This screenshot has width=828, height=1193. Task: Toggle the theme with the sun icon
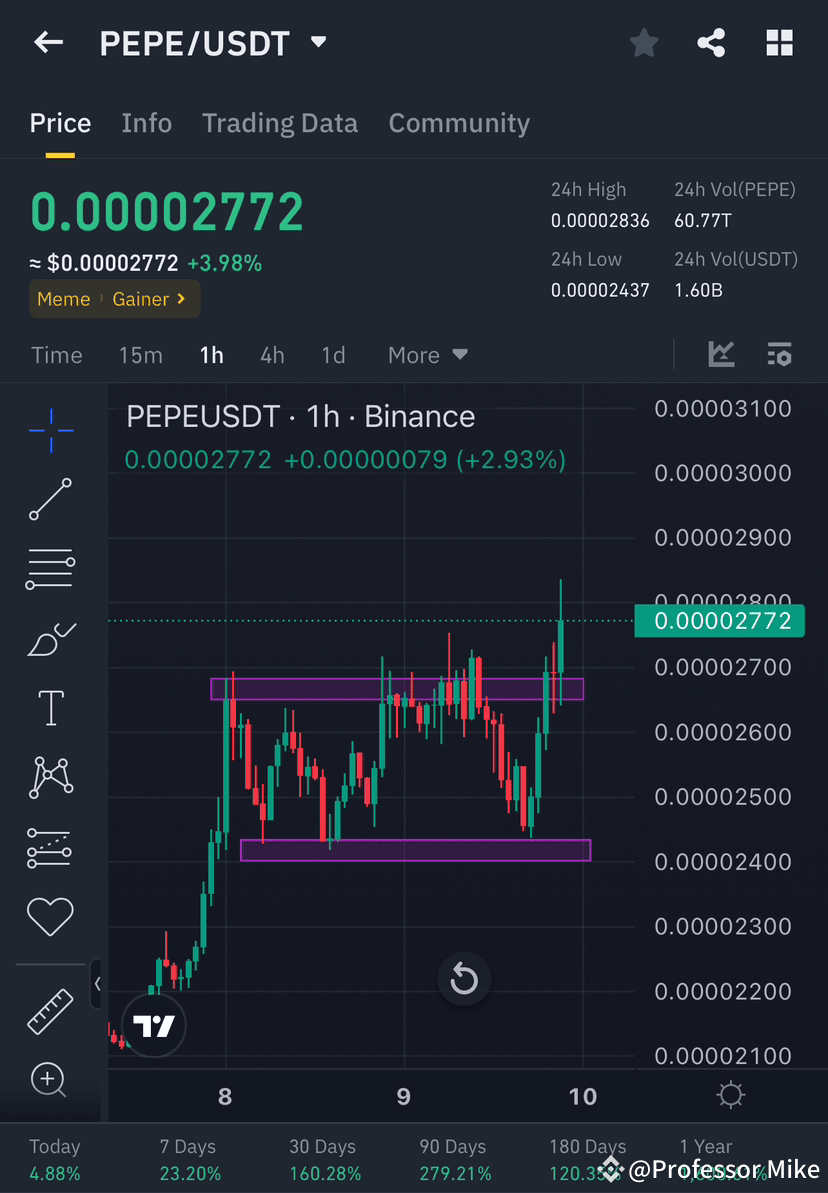coord(730,1095)
